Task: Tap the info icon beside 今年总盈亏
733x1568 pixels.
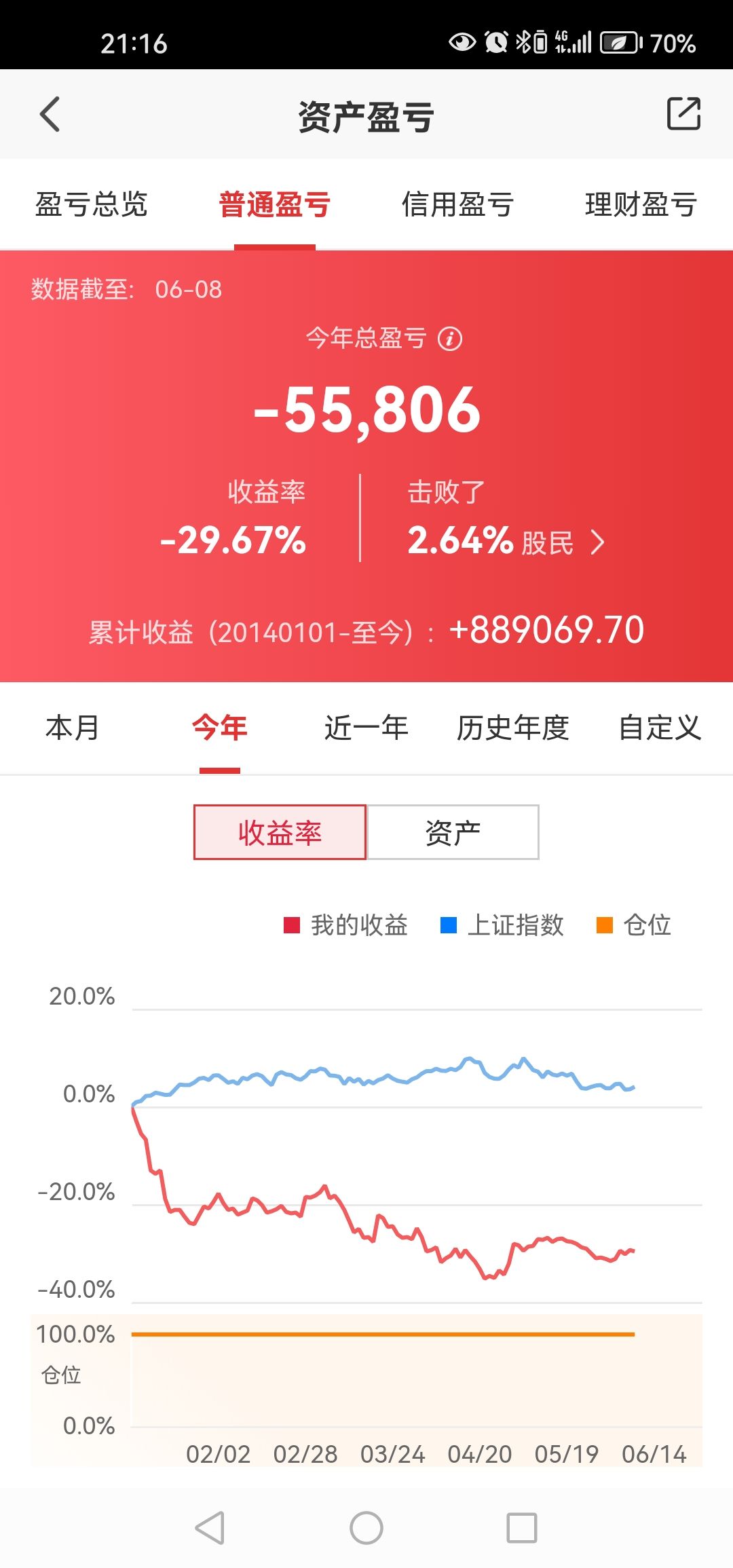Action: pos(450,338)
